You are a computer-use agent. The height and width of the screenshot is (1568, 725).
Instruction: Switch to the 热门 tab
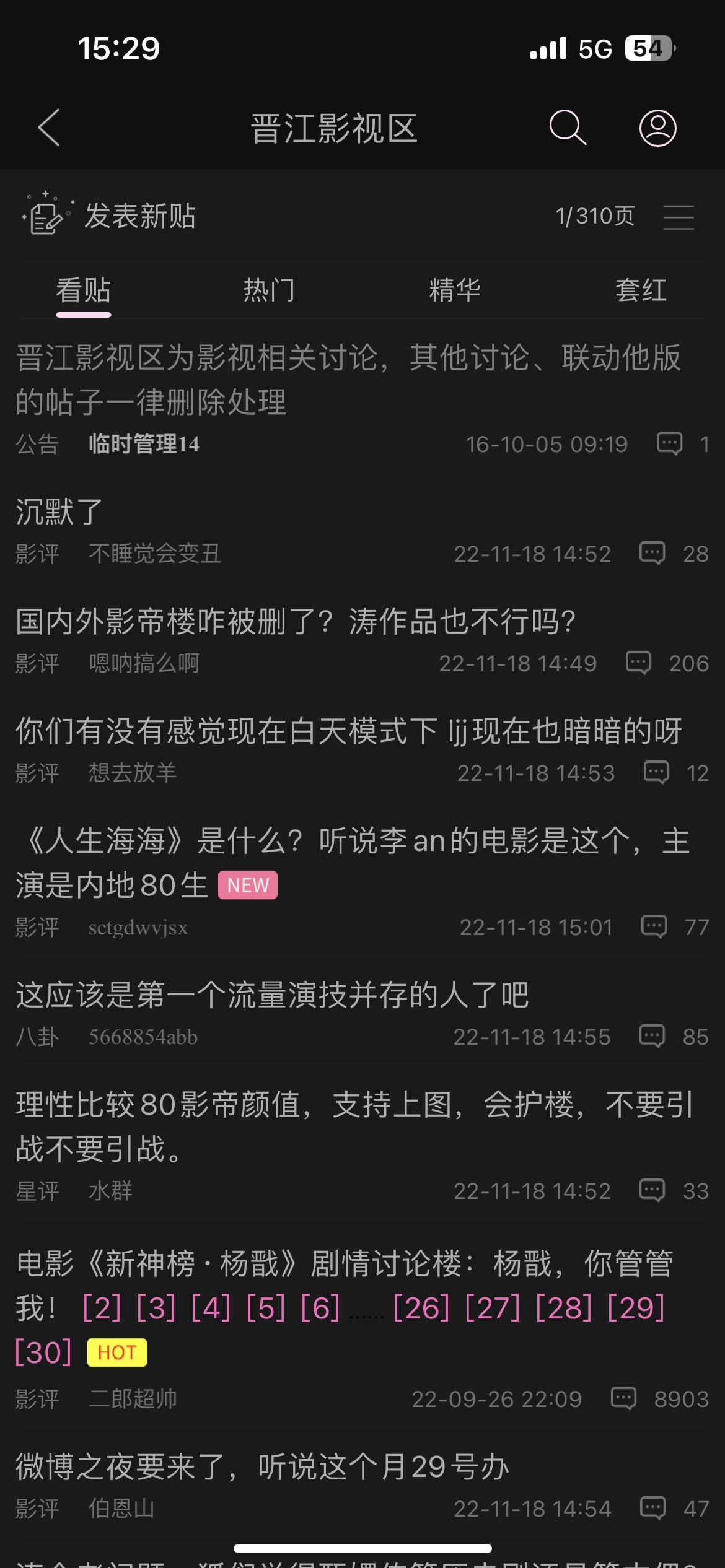(x=269, y=290)
